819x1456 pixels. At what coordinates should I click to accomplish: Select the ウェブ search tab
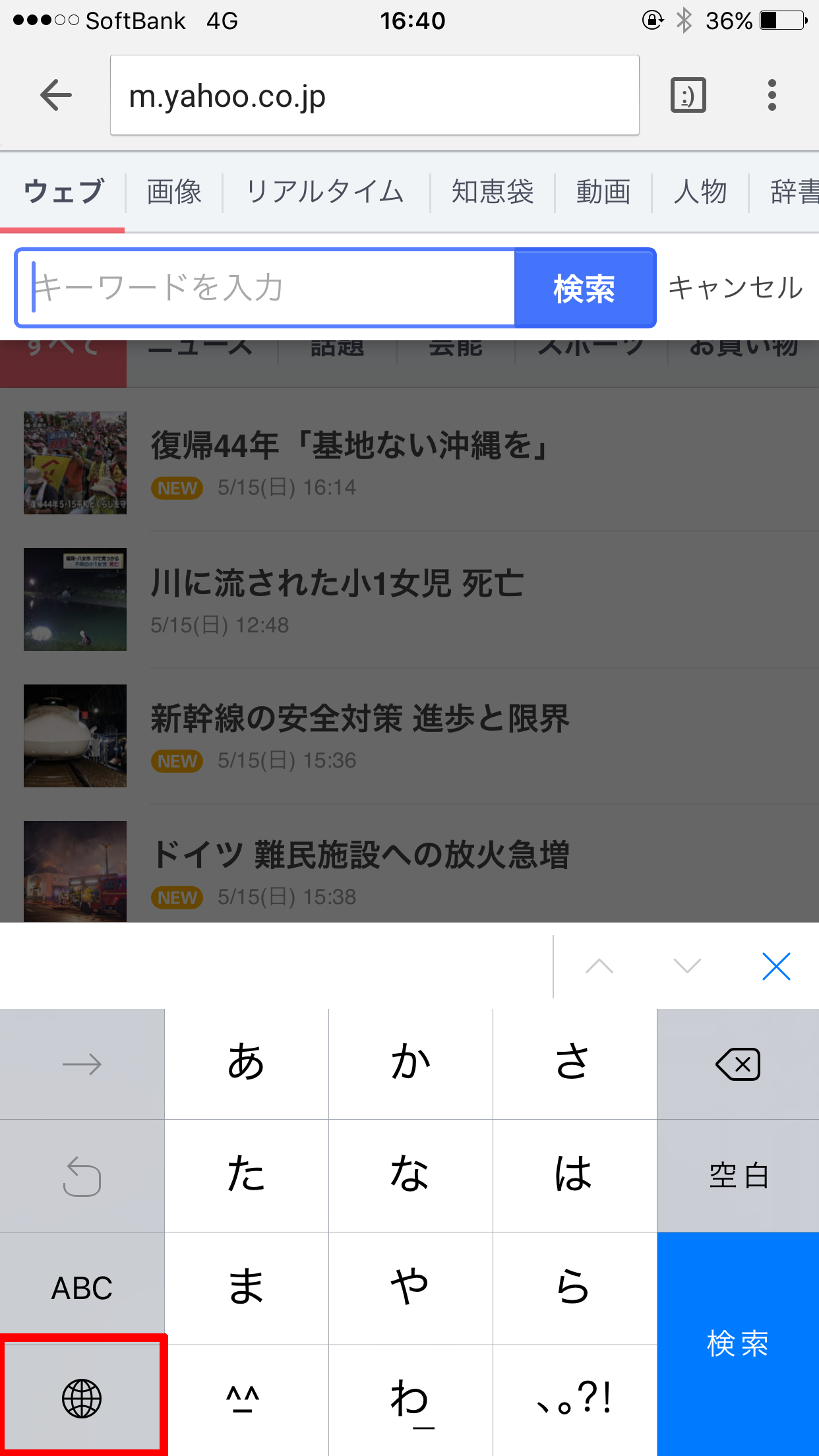click(x=63, y=192)
